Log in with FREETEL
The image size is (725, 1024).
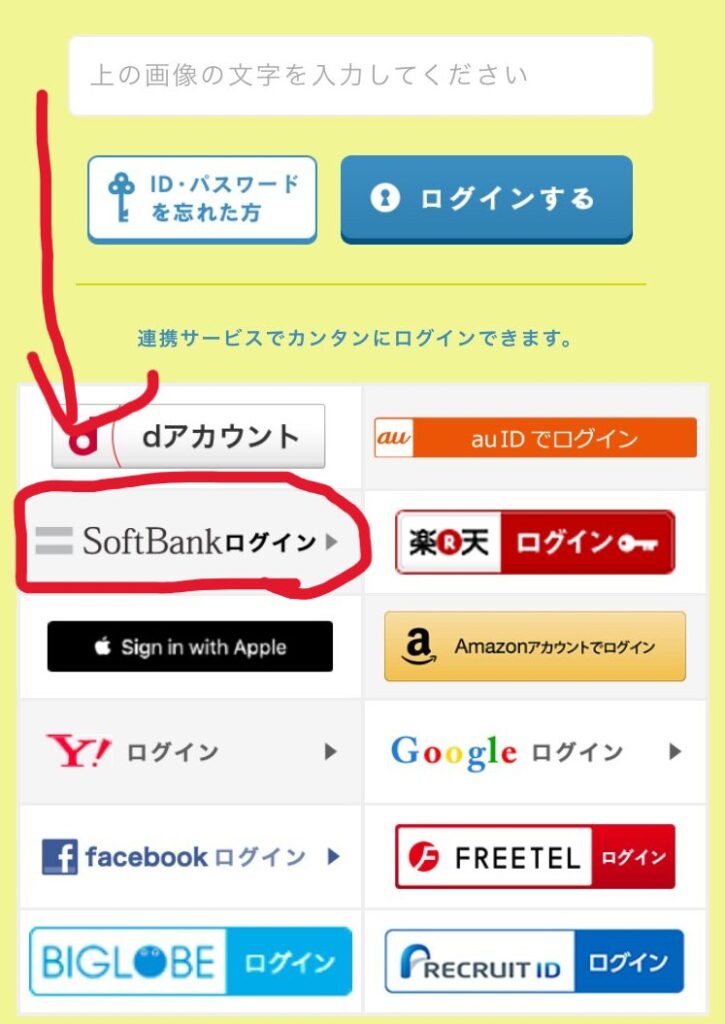coord(535,857)
